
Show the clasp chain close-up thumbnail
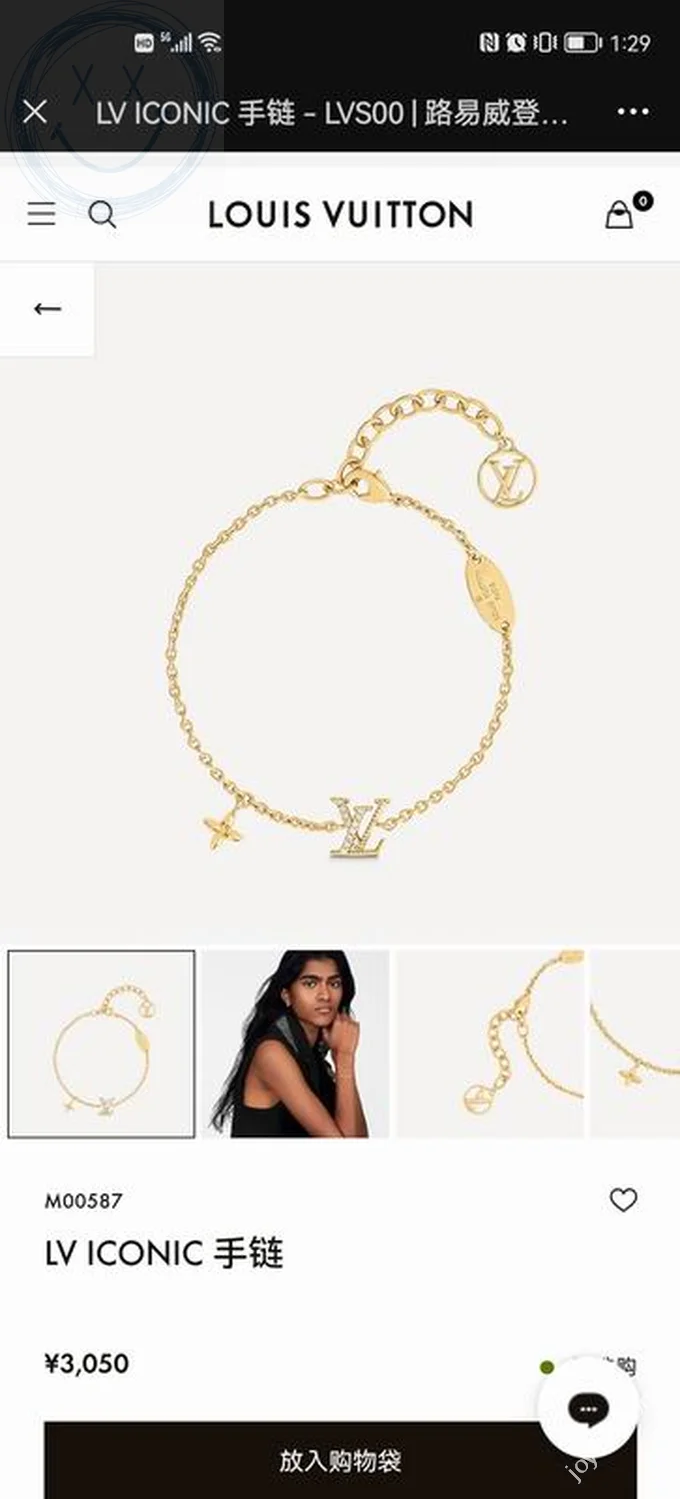[x=490, y=1043]
